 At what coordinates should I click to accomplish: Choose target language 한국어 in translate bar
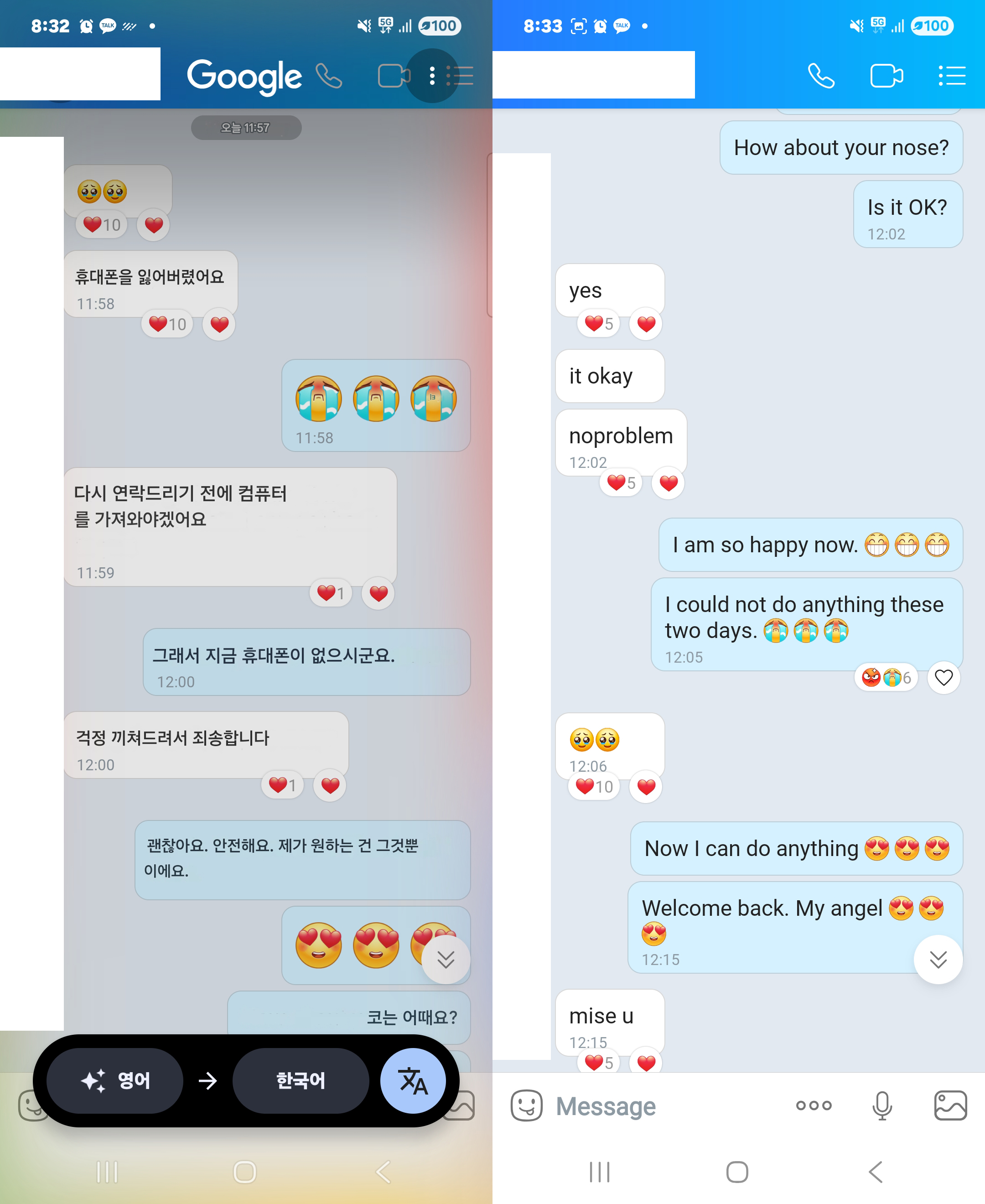point(300,1080)
